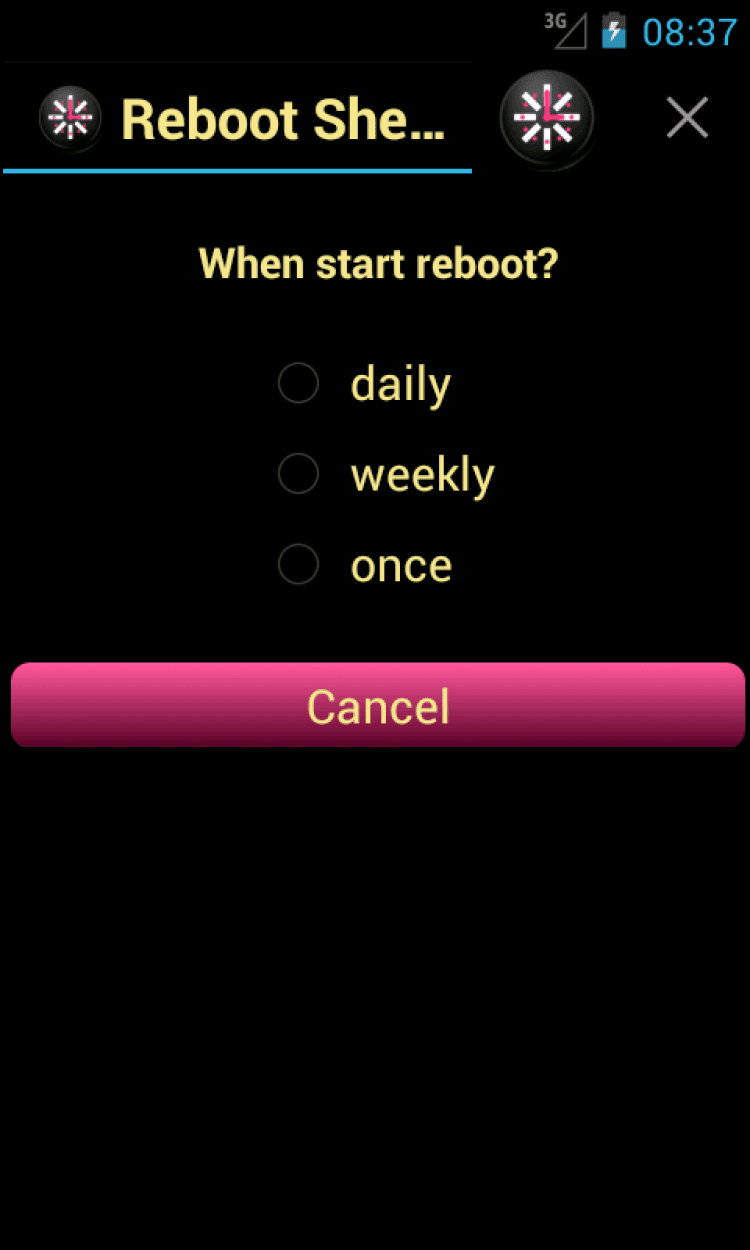The image size is (750, 1250).
Task: Close the screen with the X icon
Action: coord(687,118)
